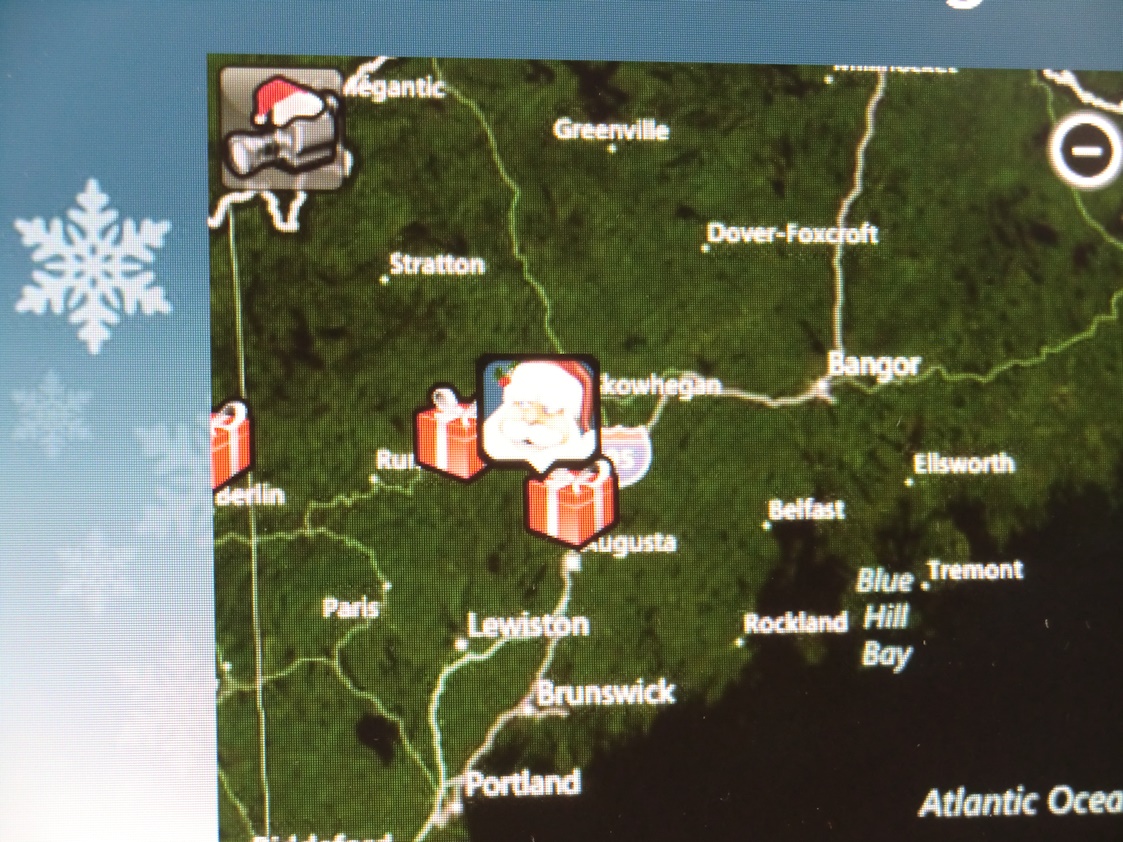Select the gift marker beside Rumford
Image resolution: width=1123 pixels, height=842 pixels.
pyautogui.click(x=448, y=436)
